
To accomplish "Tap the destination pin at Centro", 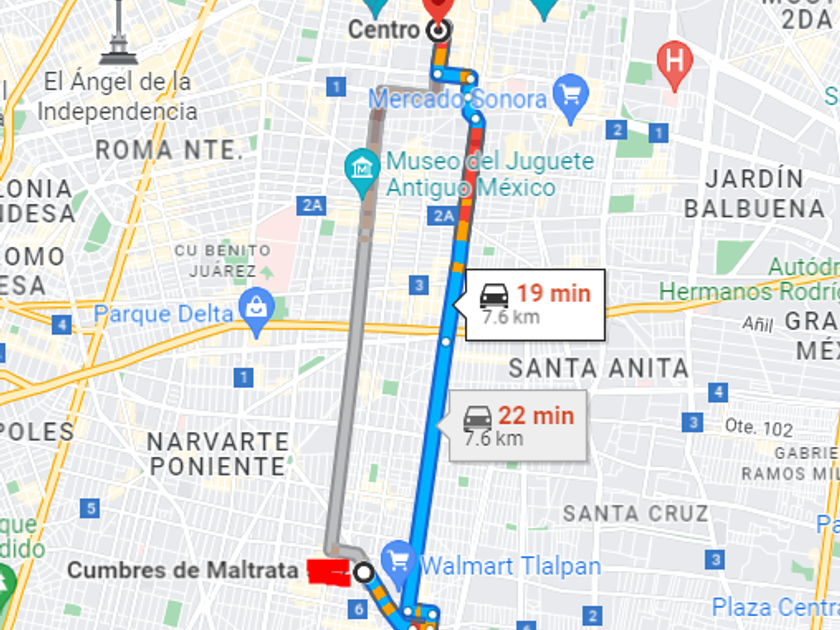I will [437, 12].
